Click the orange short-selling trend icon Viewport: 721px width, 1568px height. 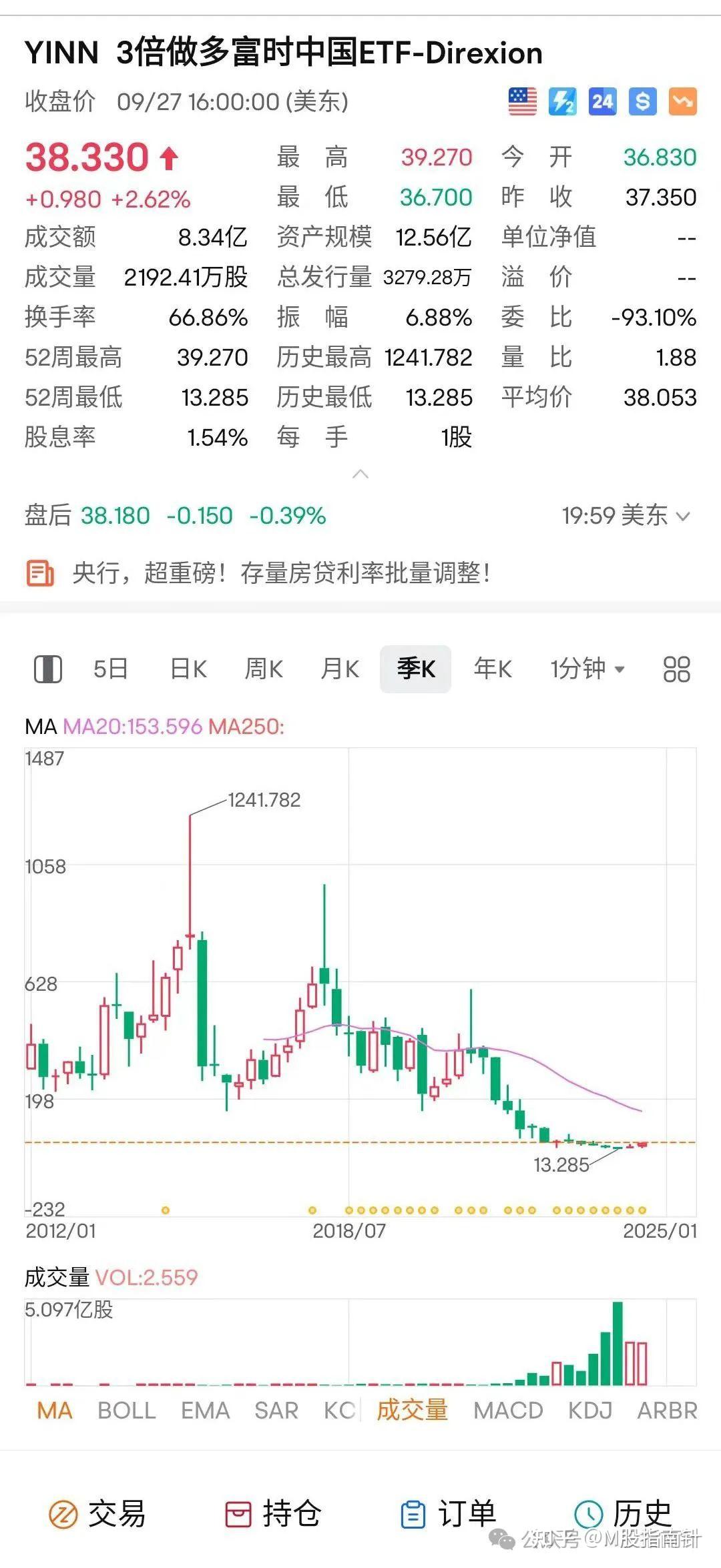(x=682, y=100)
